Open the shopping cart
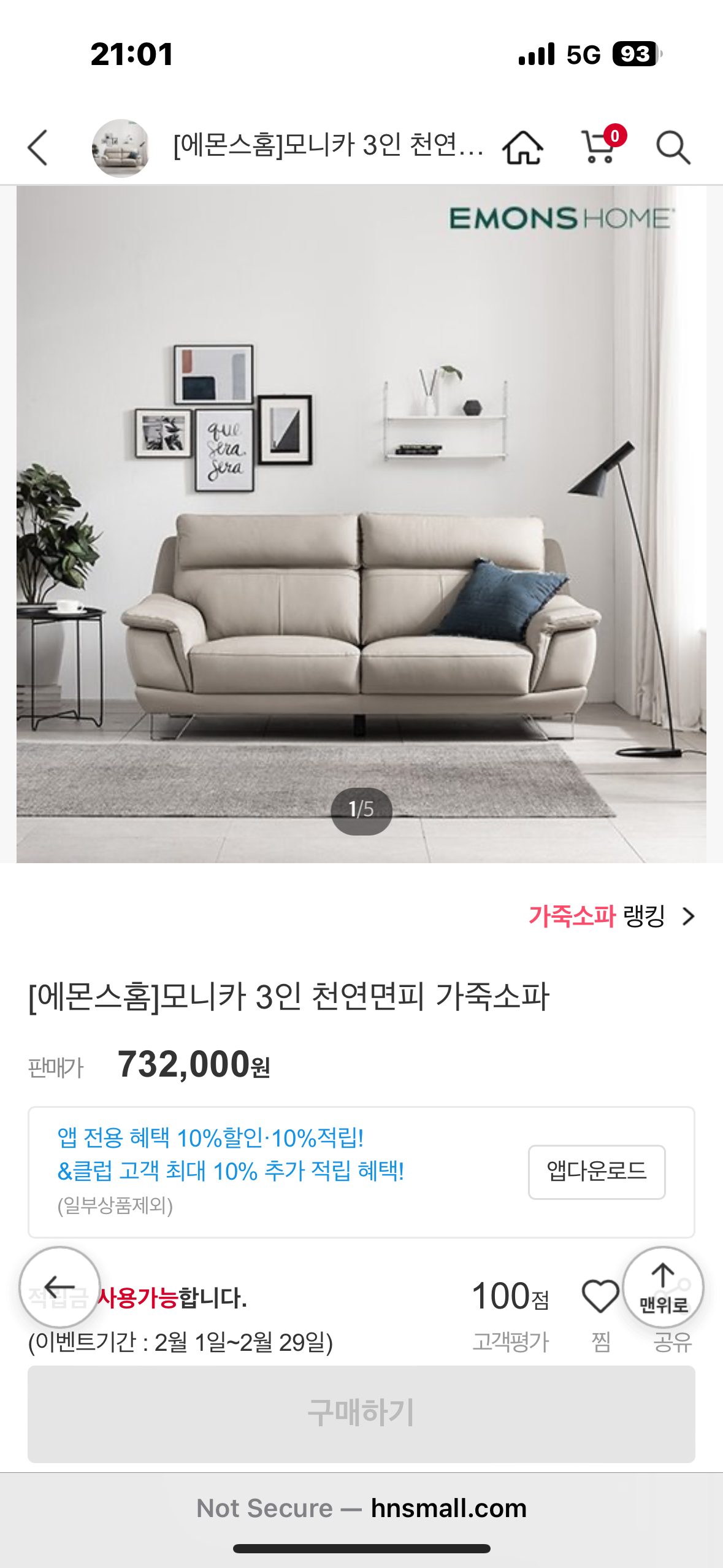The width and height of the screenshot is (723, 1568). [599, 148]
